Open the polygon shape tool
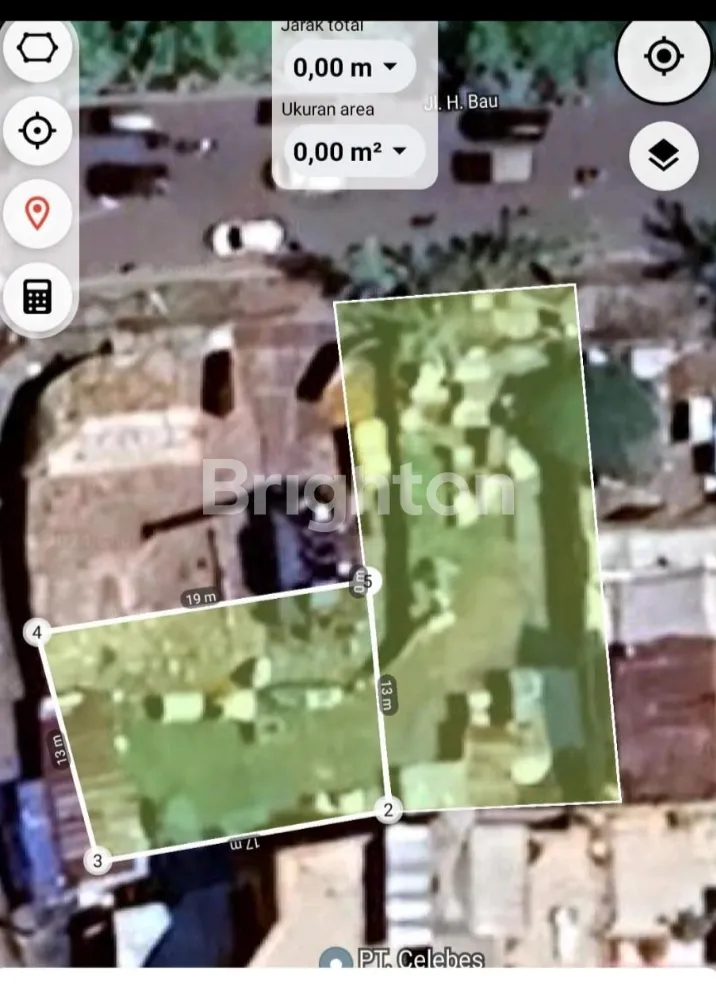Screen dimensions: 716x991 [x=37, y=48]
